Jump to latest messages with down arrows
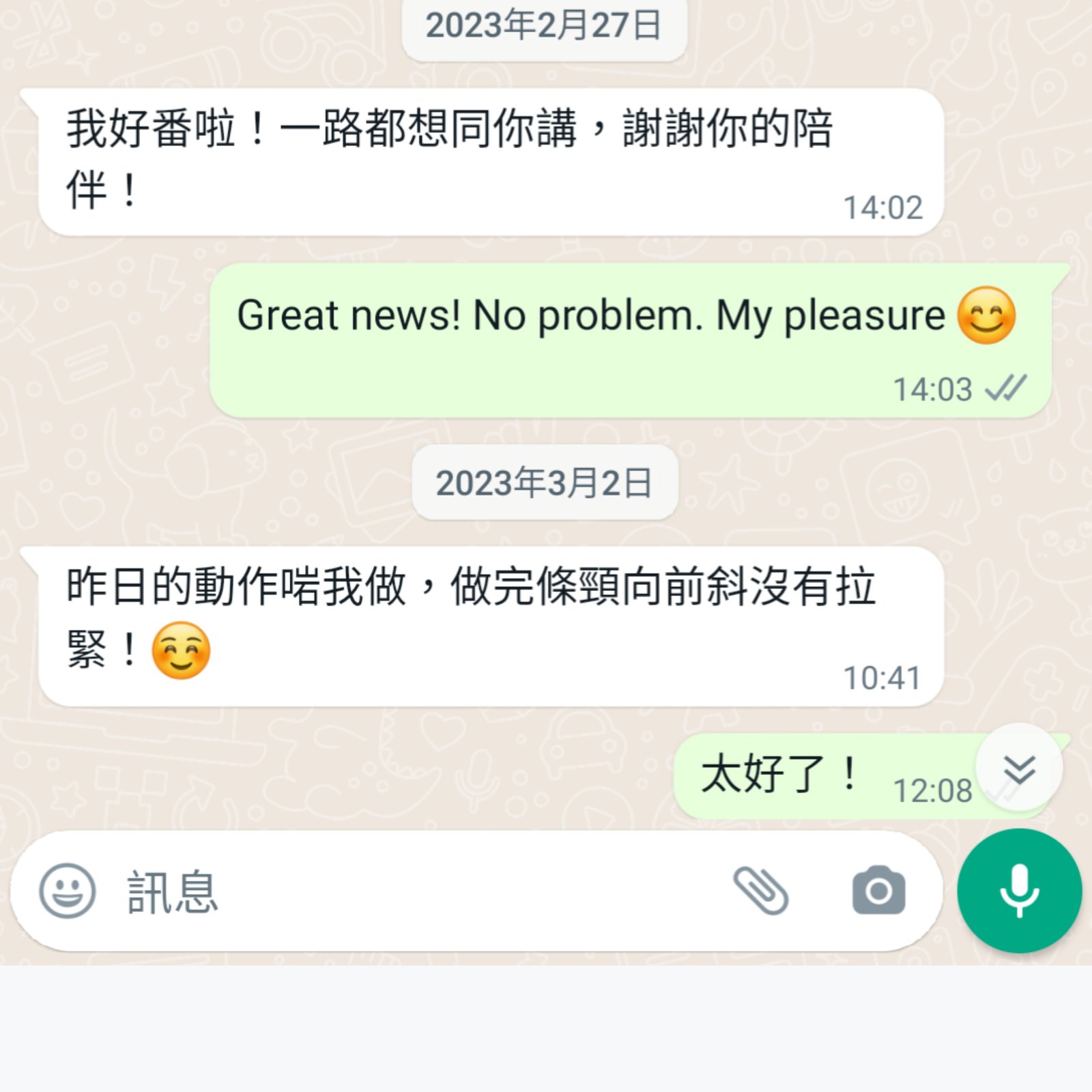 point(1019,768)
